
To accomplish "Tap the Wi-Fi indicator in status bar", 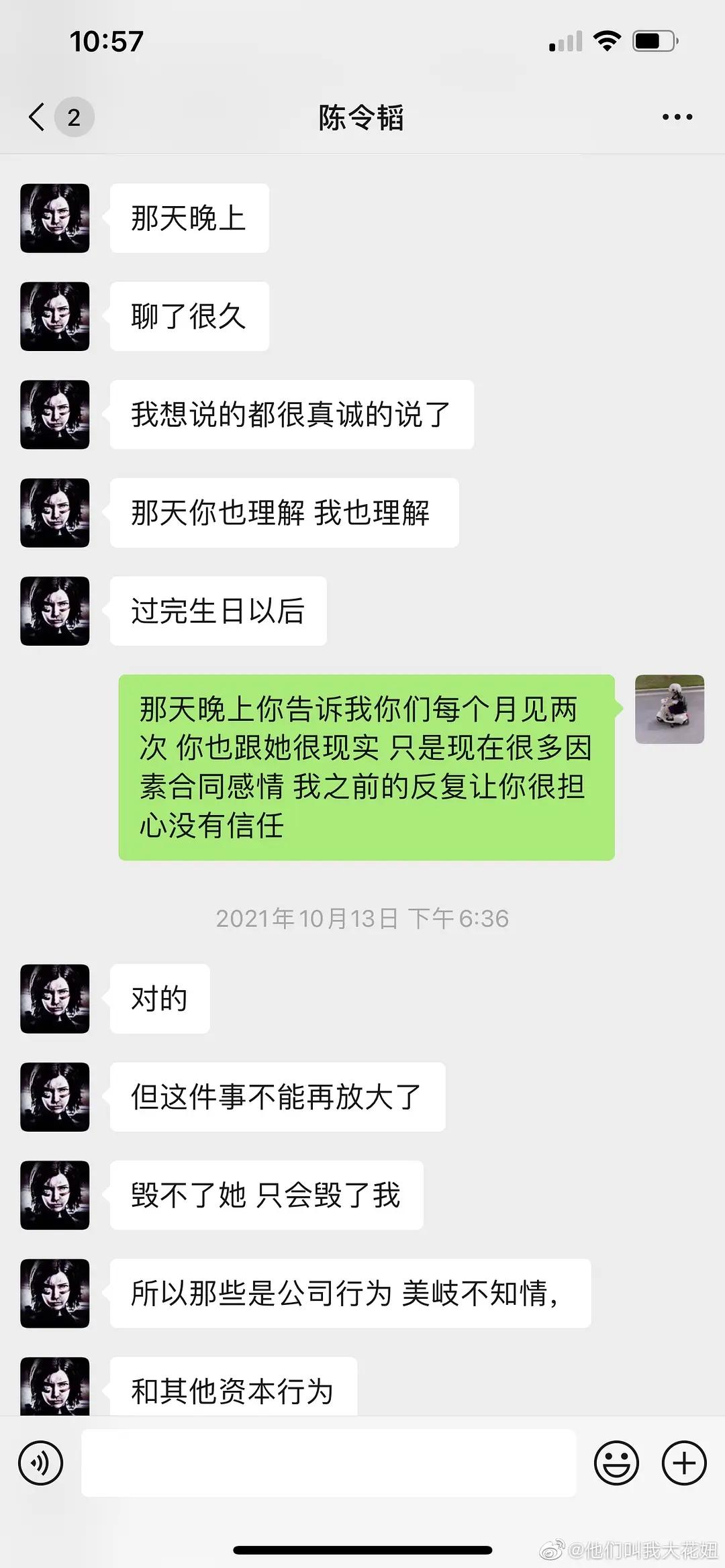I will point(606,40).
